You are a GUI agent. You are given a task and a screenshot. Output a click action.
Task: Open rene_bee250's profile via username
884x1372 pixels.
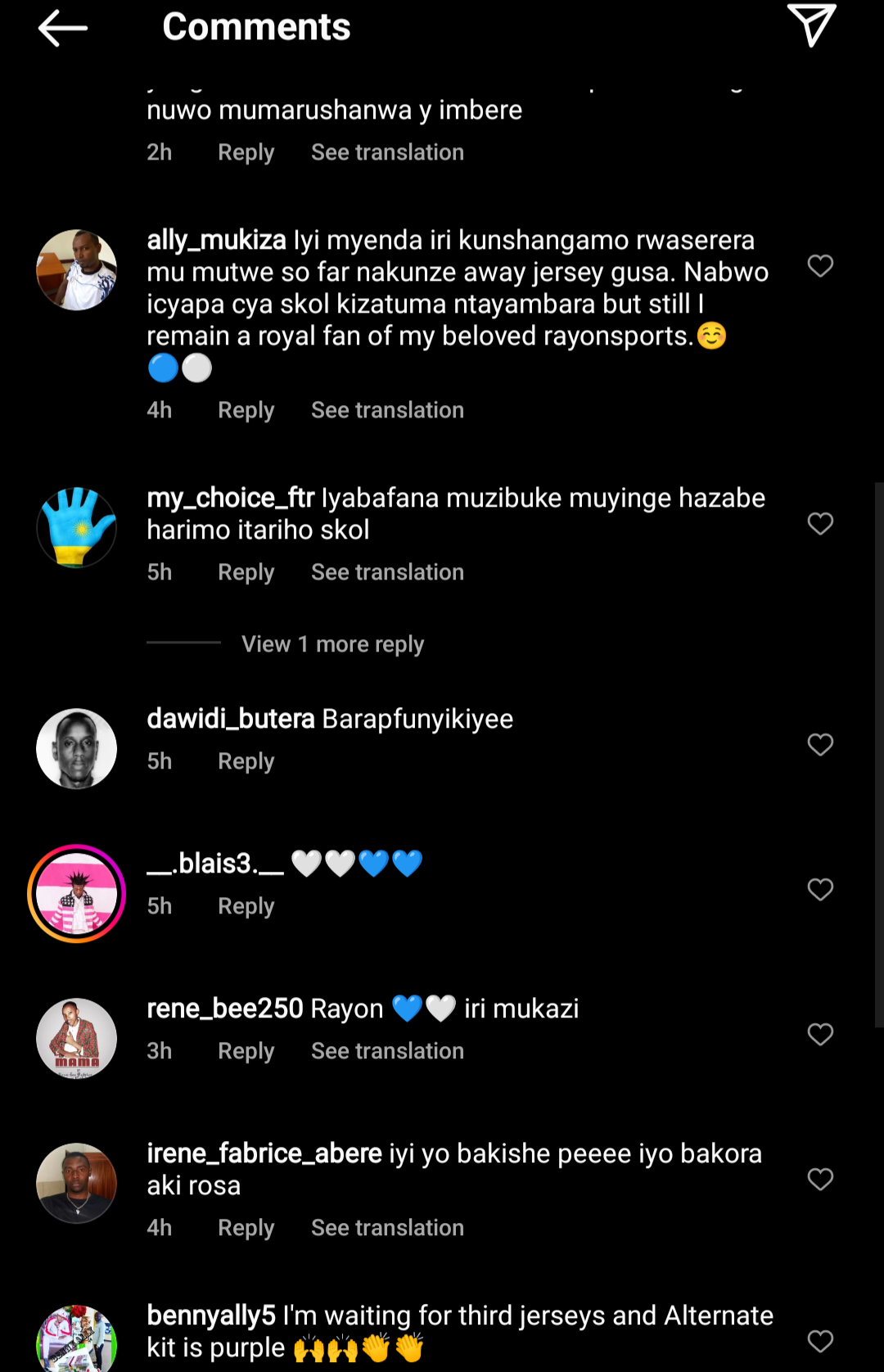[225, 1009]
